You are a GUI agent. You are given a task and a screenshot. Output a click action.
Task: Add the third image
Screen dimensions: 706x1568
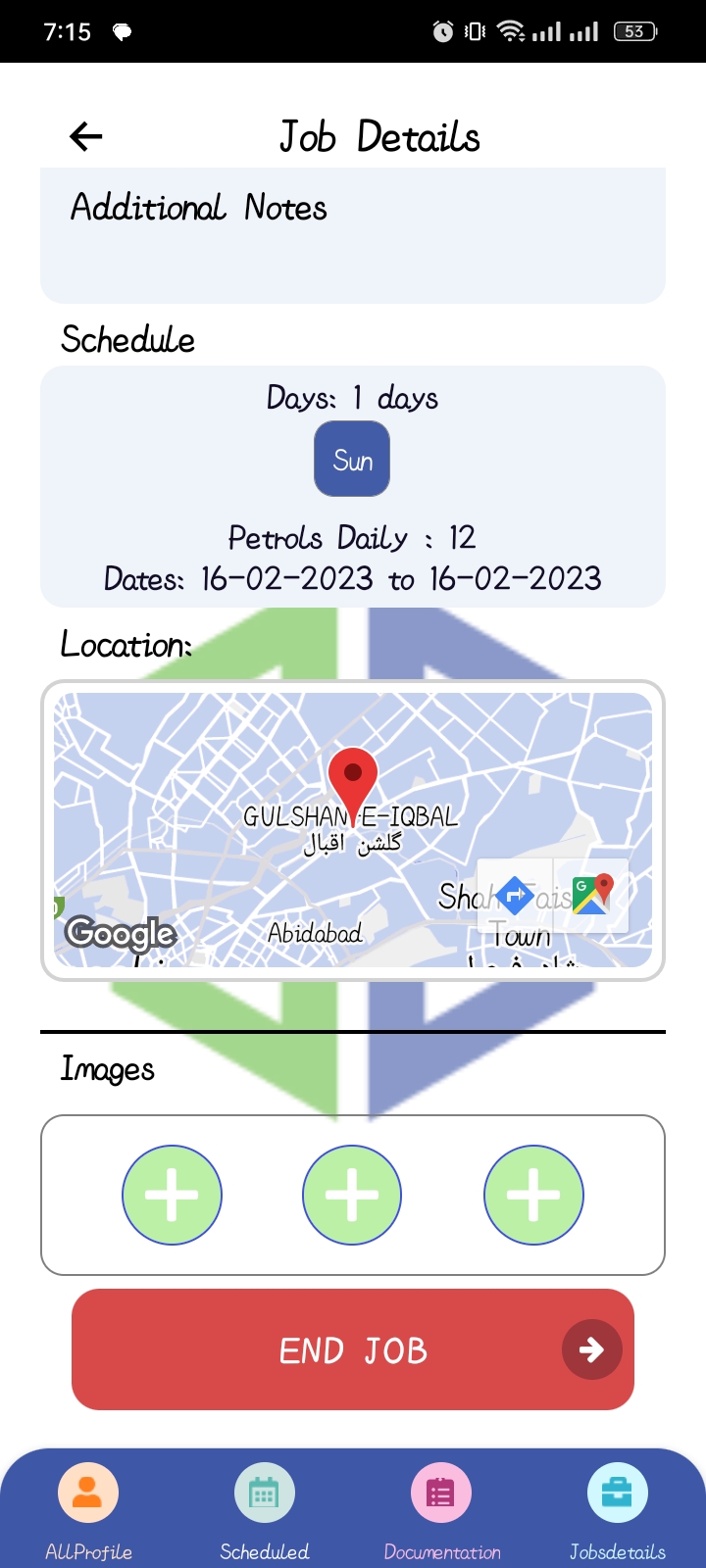pos(533,1195)
